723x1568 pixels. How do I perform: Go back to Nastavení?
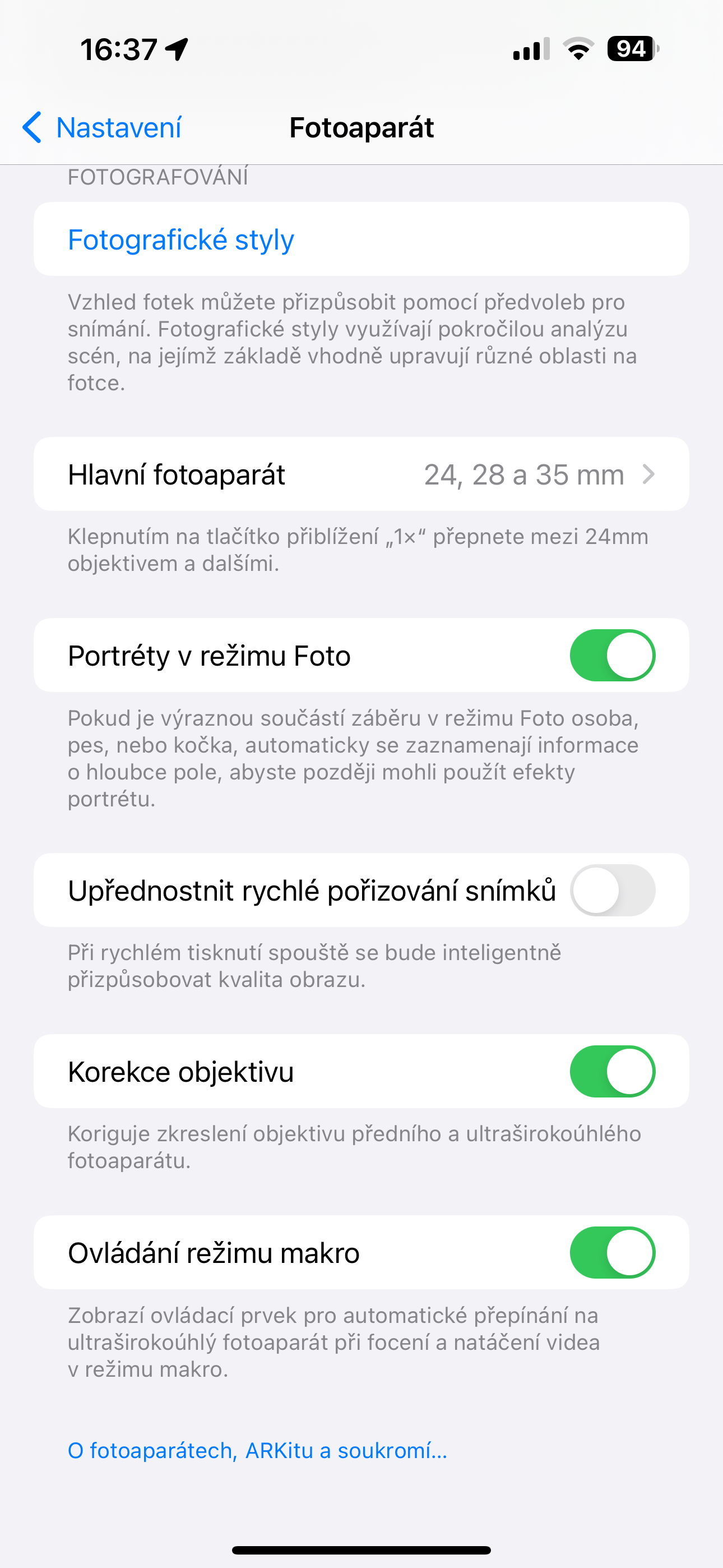coord(102,128)
